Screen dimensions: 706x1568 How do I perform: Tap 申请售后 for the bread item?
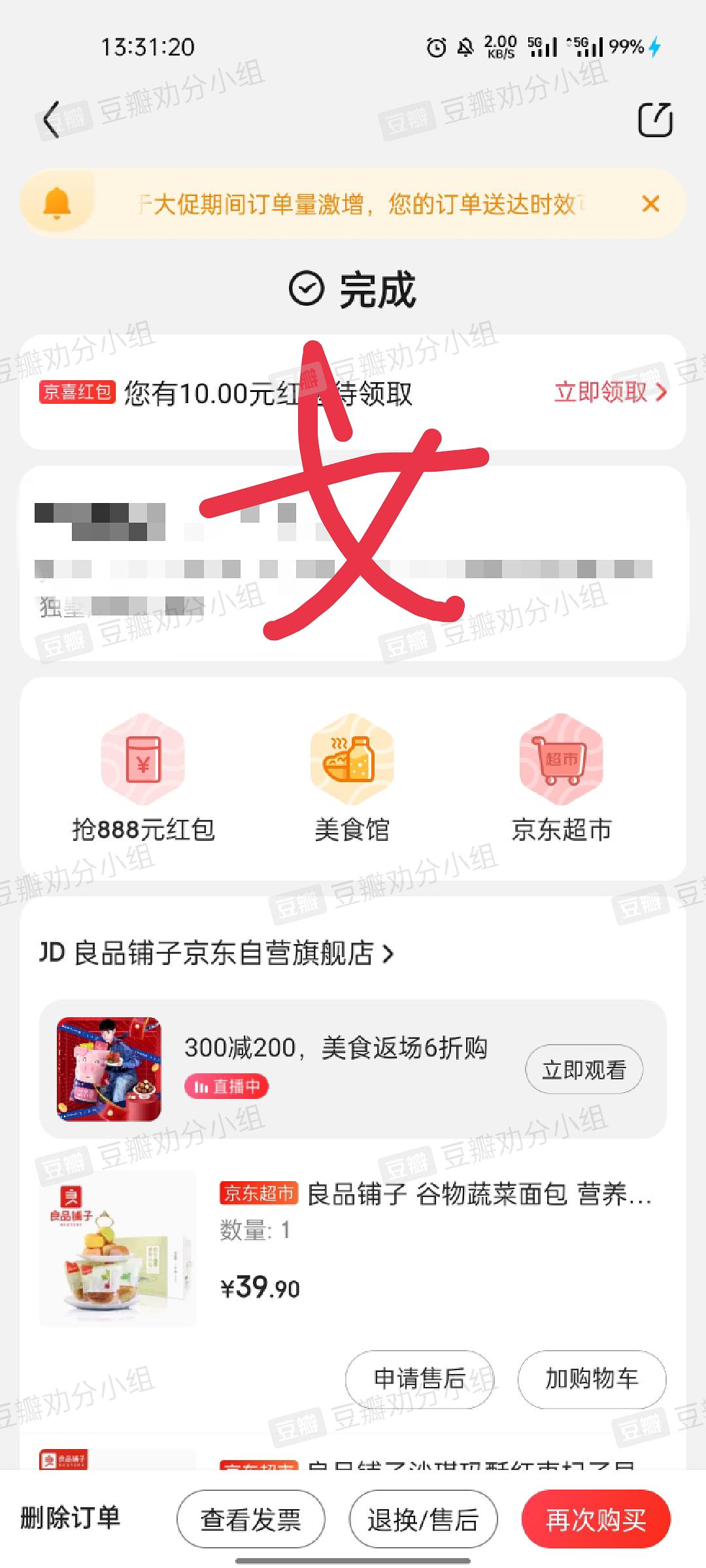(x=419, y=1379)
